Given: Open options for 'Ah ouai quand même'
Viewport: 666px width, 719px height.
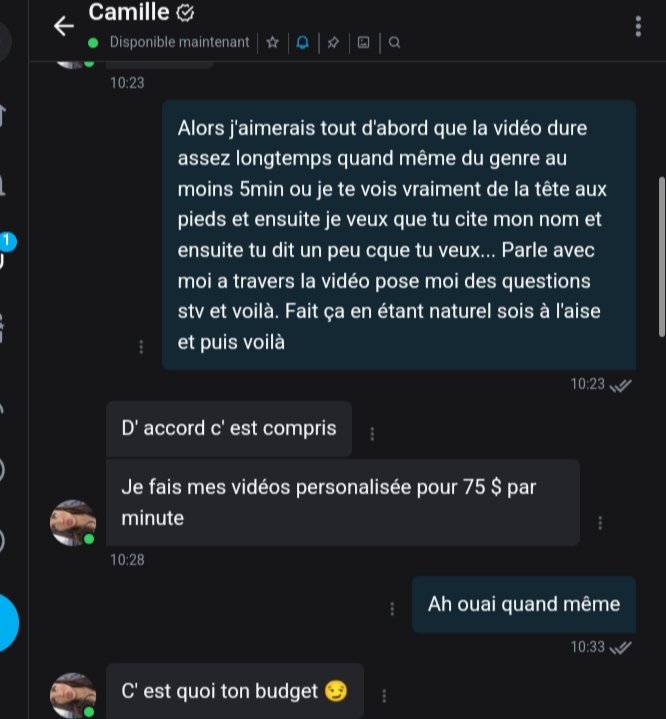Looking at the screenshot, I should coord(392,608).
